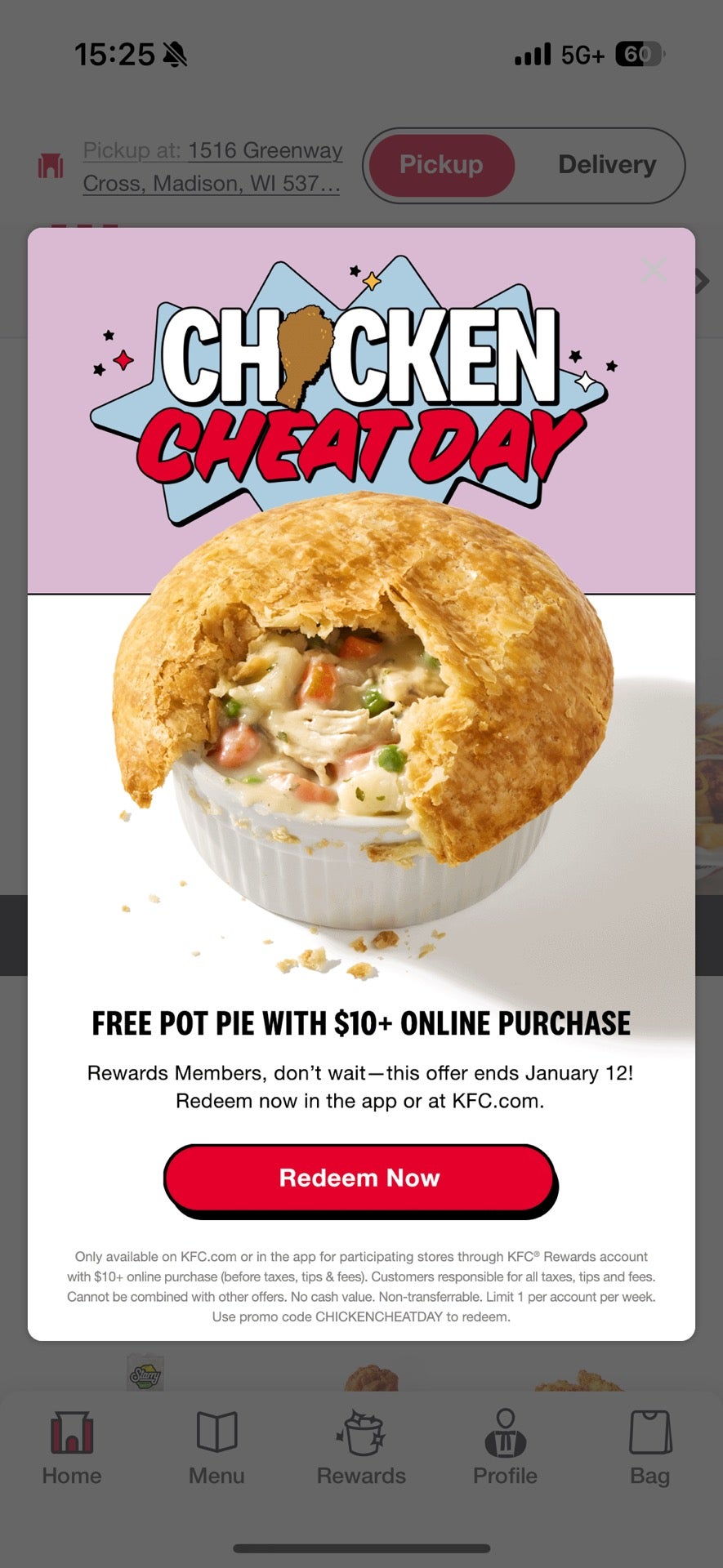Select the Pickup option
Screen dimensions: 723x1568
pos(441,165)
